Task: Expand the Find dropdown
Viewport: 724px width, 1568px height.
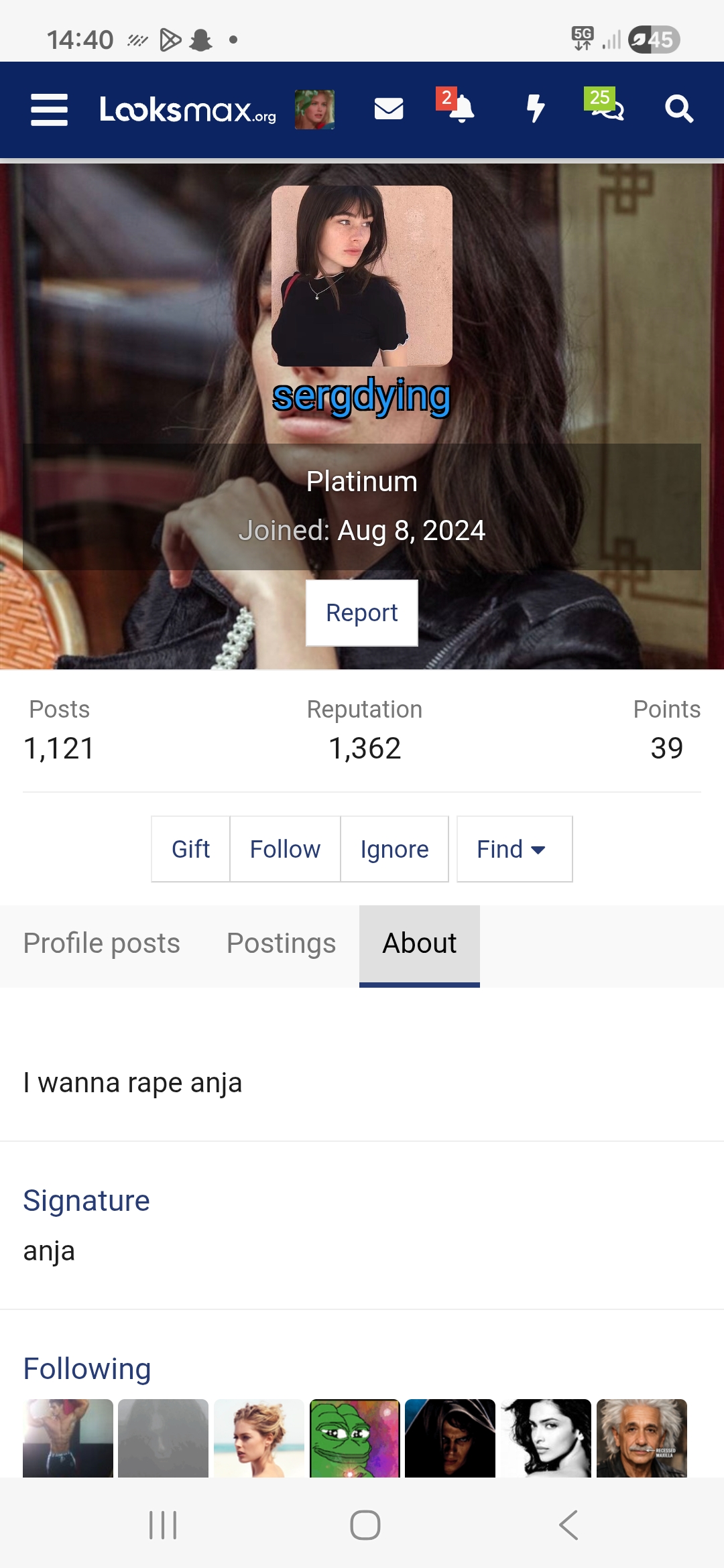Action: click(x=514, y=849)
